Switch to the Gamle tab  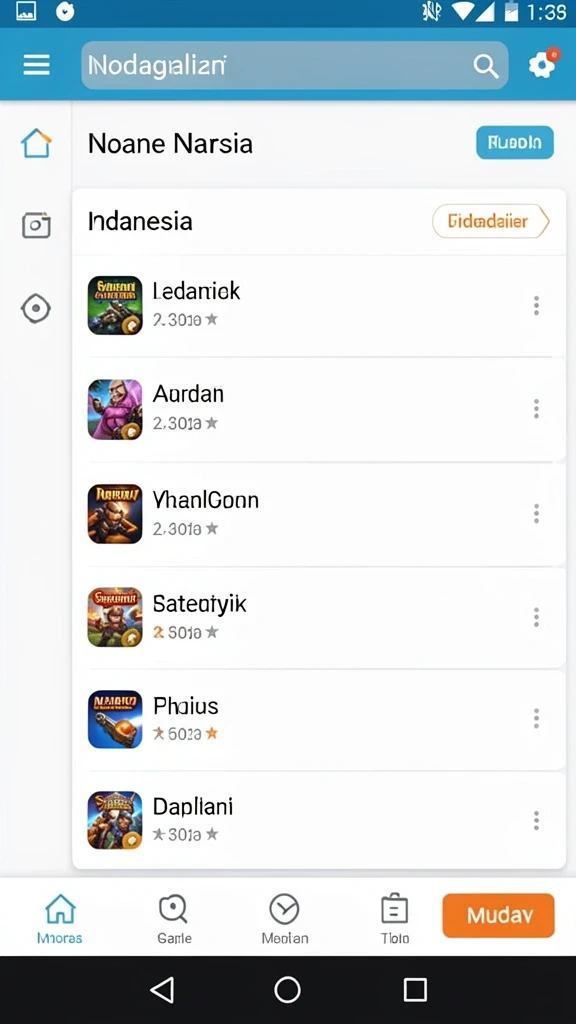click(174, 920)
